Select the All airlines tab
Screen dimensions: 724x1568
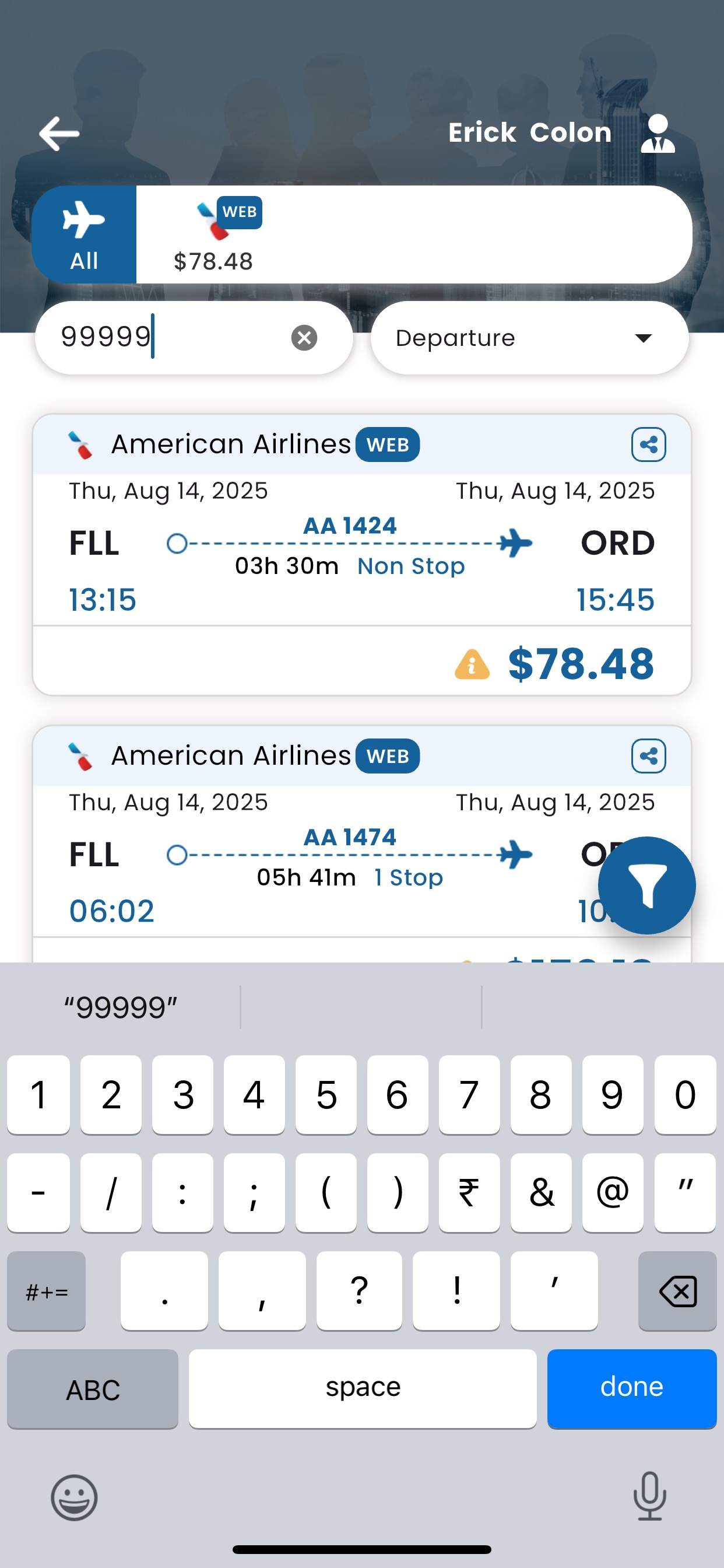[84, 235]
